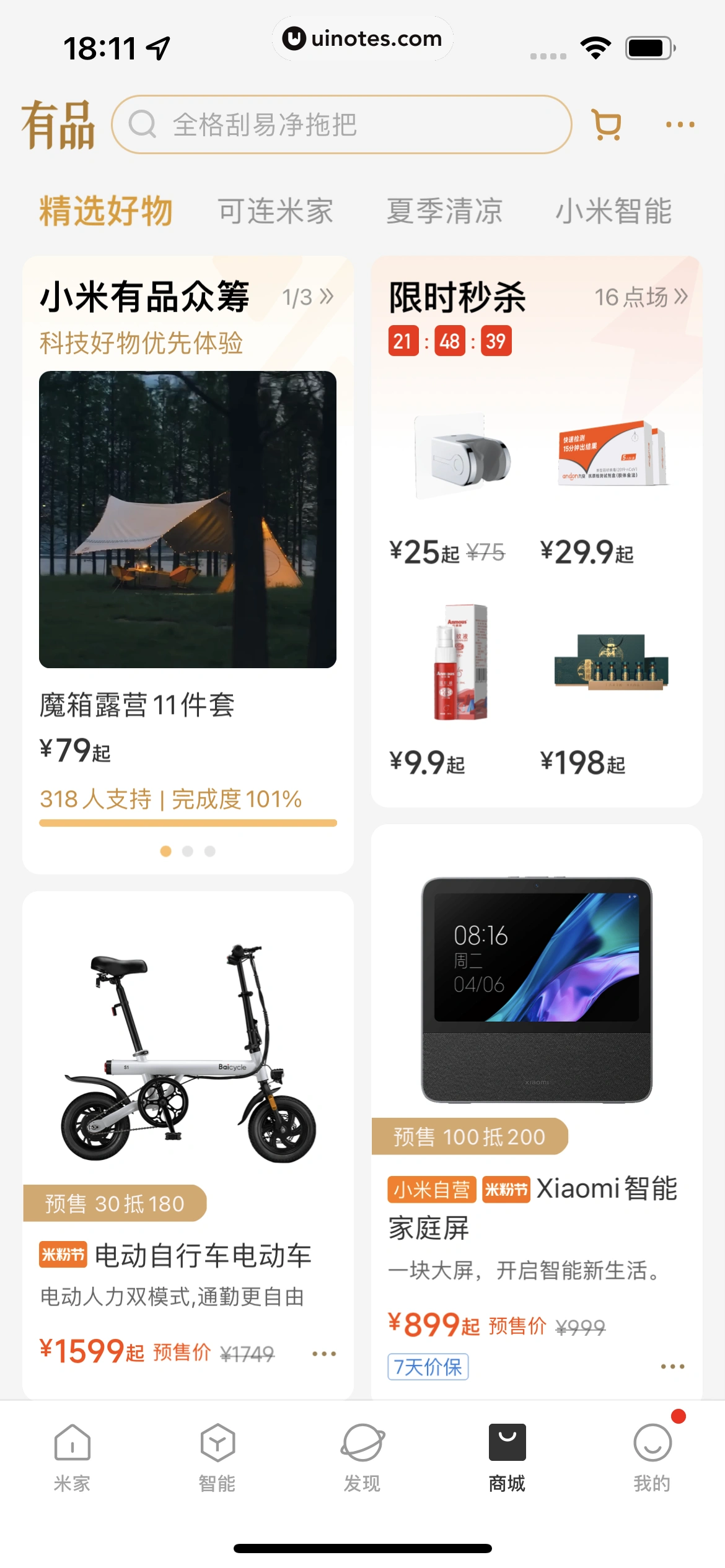The image size is (725, 1568).
Task: Open the 16点场 flash sale session
Action: [641, 297]
